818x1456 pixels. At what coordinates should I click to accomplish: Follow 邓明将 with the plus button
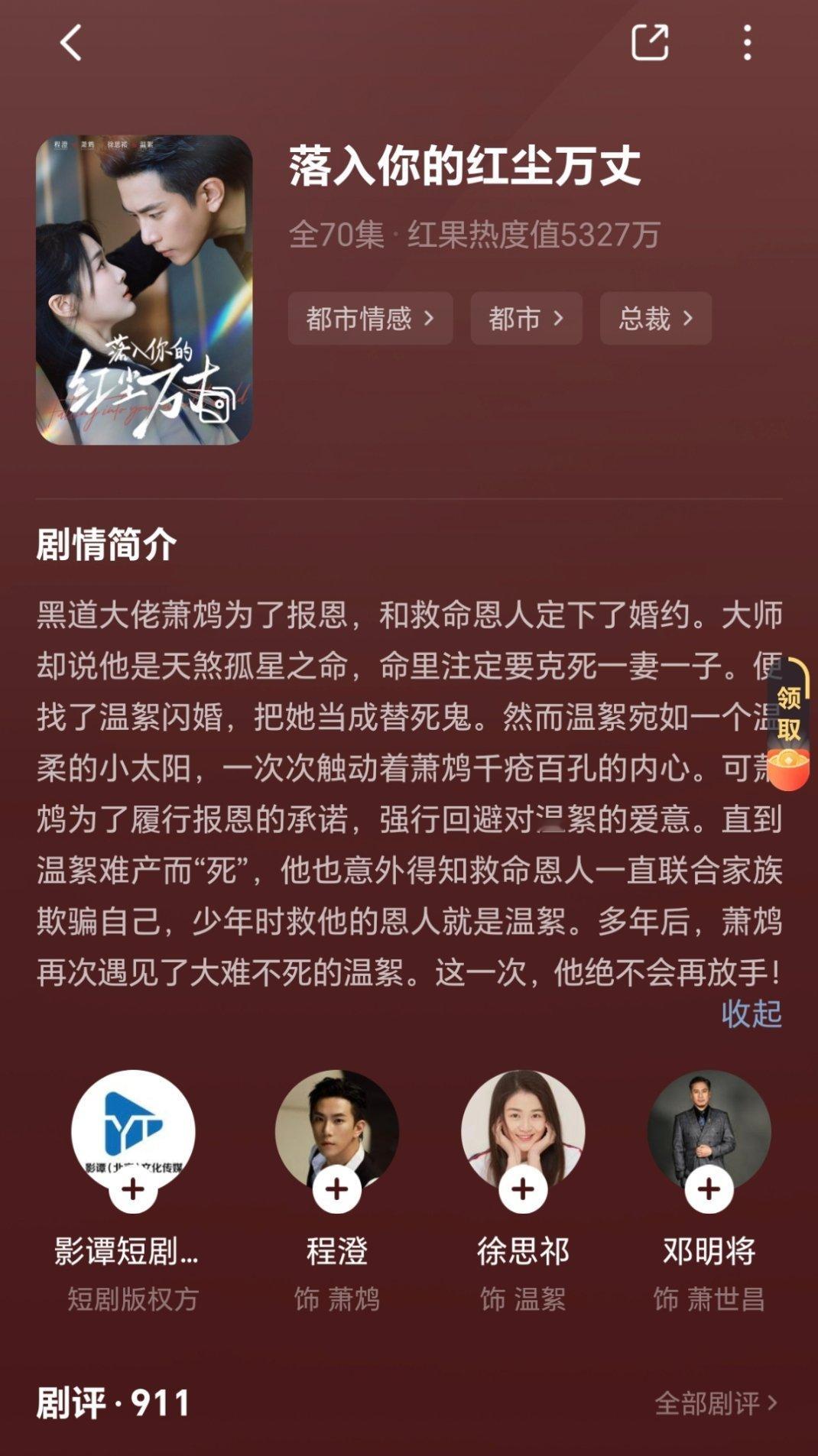point(707,1189)
